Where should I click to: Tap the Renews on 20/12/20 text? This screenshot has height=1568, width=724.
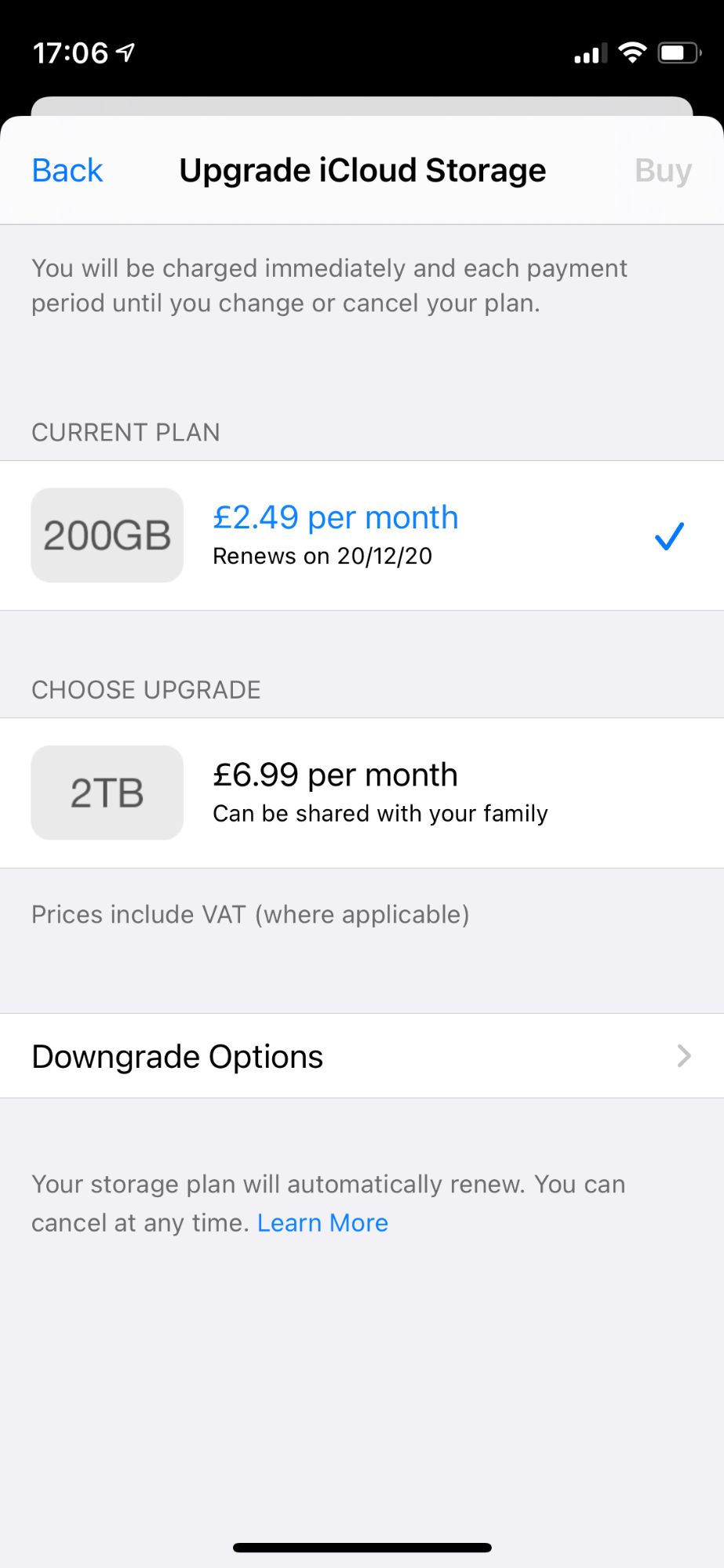tap(322, 556)
